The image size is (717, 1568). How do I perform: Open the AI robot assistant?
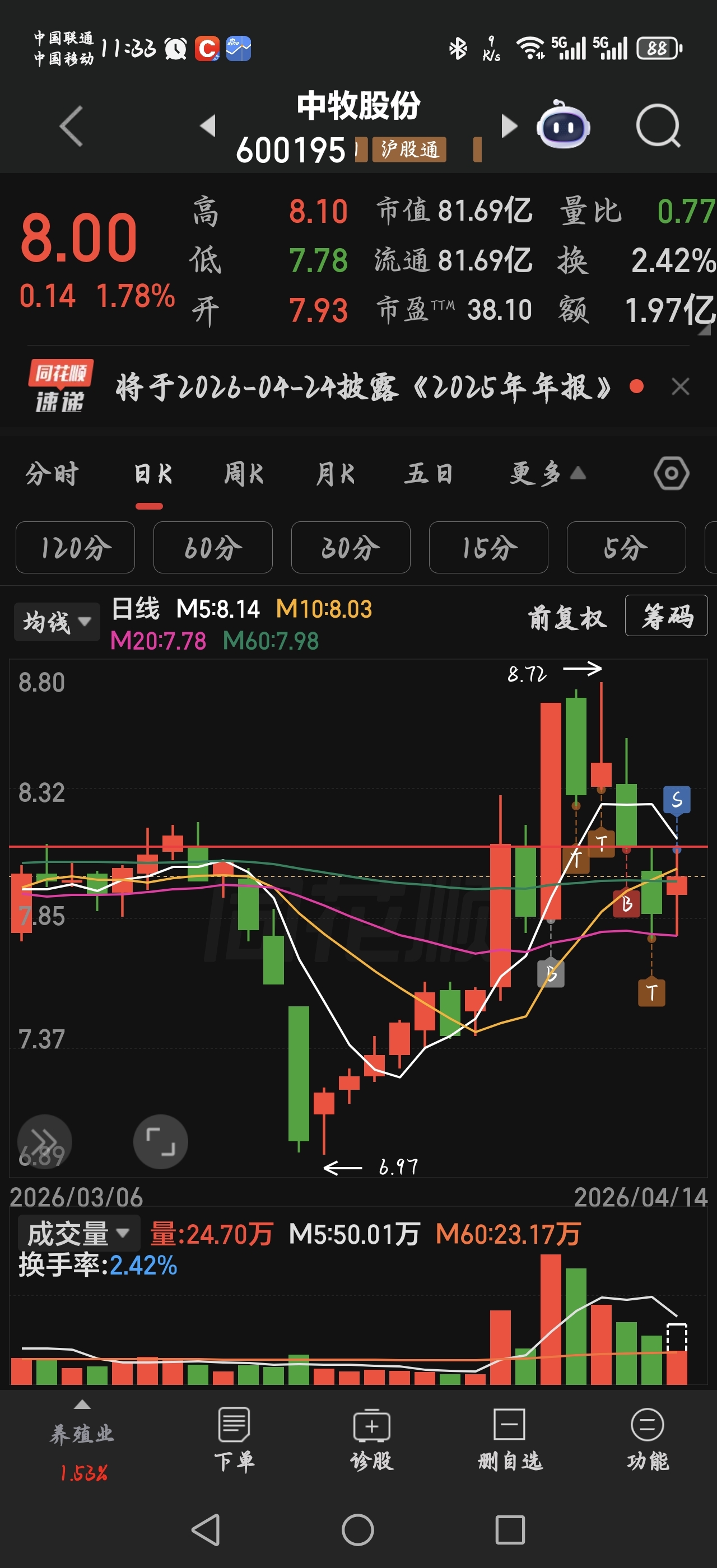click(x=563, y=125)
